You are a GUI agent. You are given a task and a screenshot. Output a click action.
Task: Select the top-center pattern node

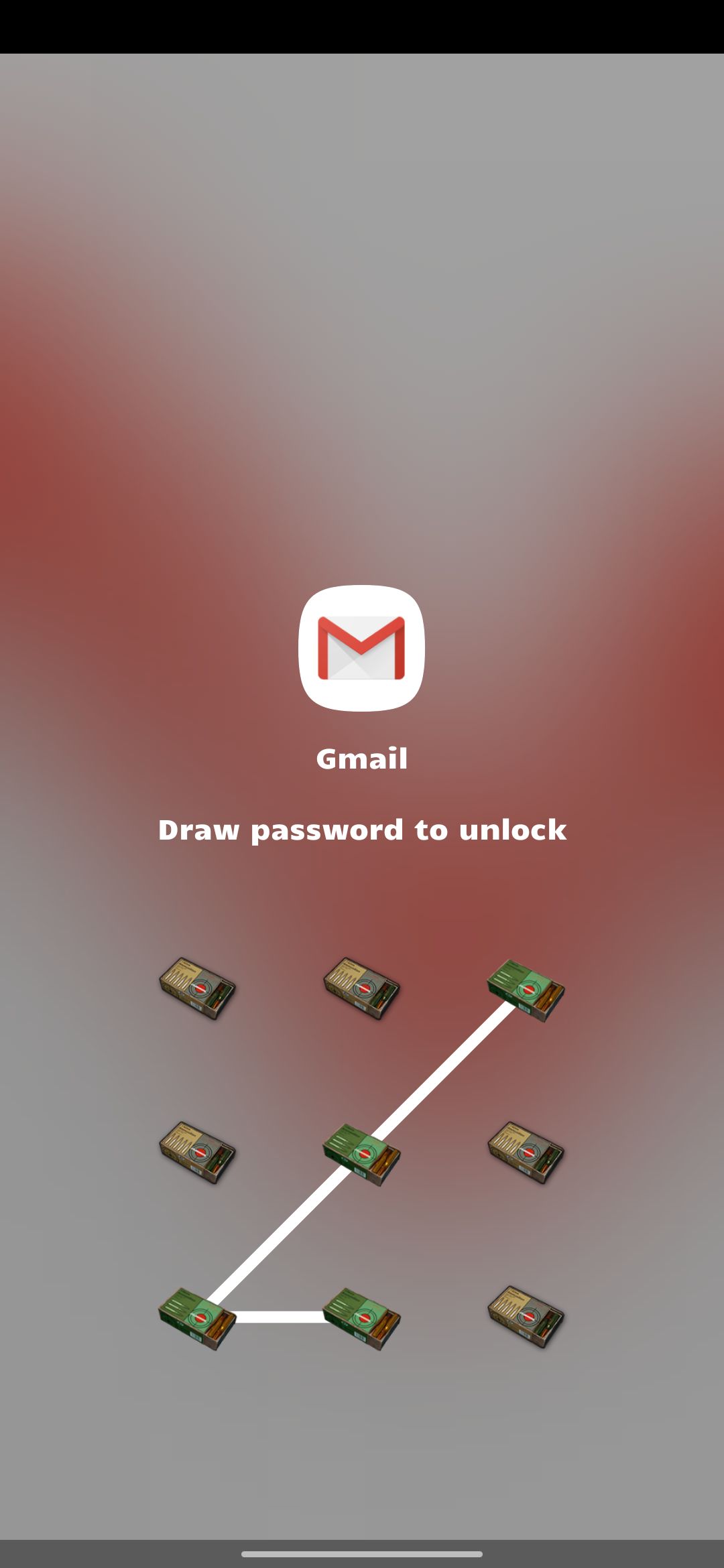click(x=362, y=988)
